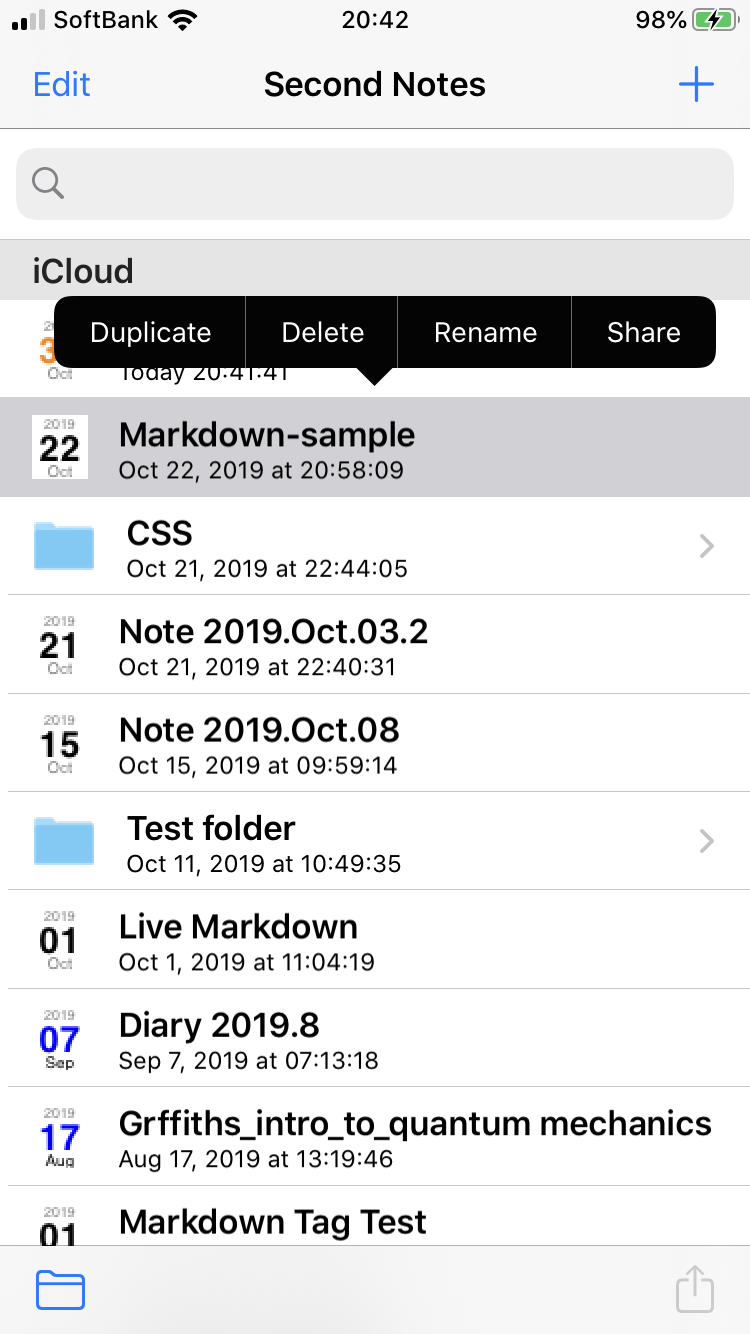Image resolution: width=750 pixels, height=1334 pixels.
Task: Select Share in the popup menu
Action: click(x=644, y=332)
